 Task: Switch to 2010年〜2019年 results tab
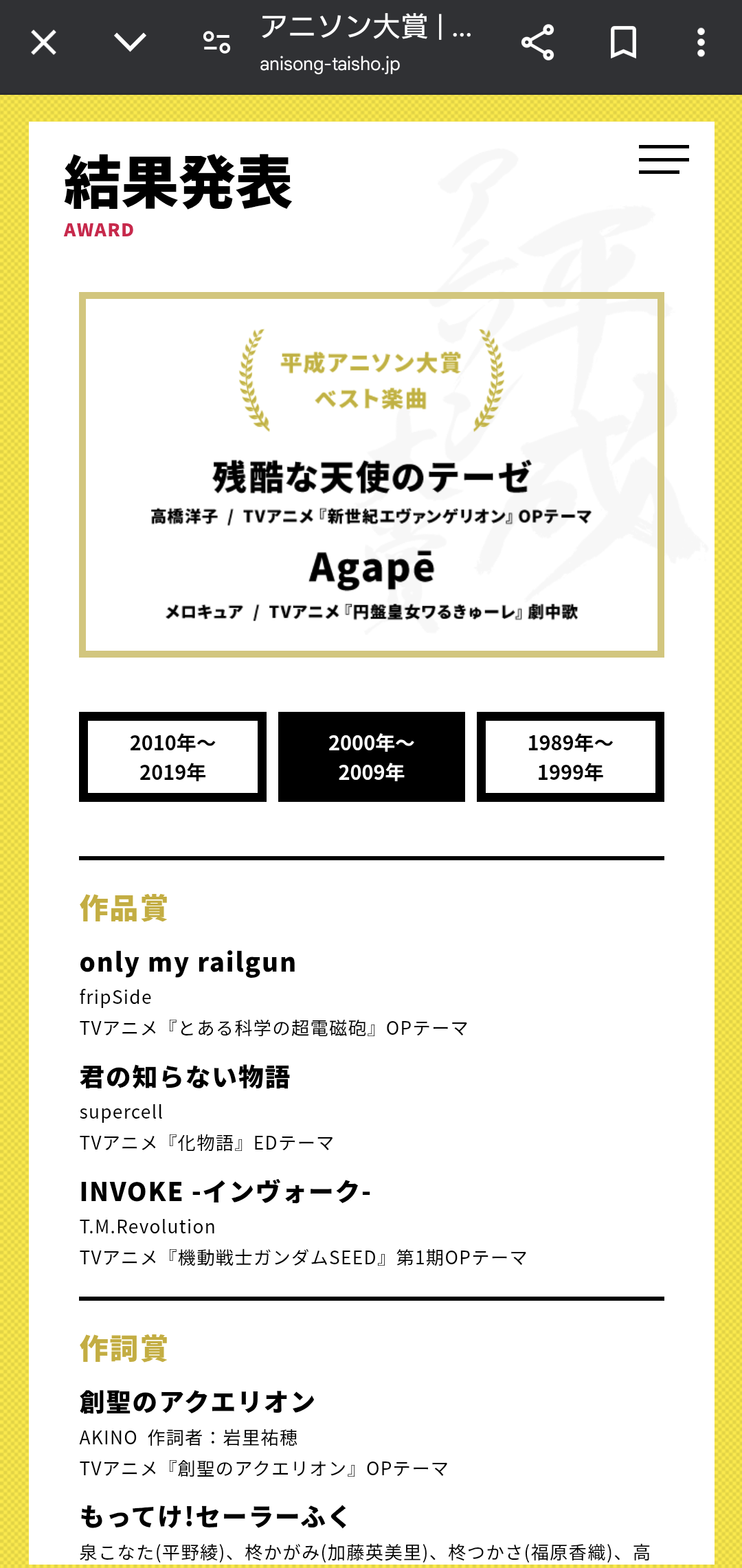pos(172,757)
